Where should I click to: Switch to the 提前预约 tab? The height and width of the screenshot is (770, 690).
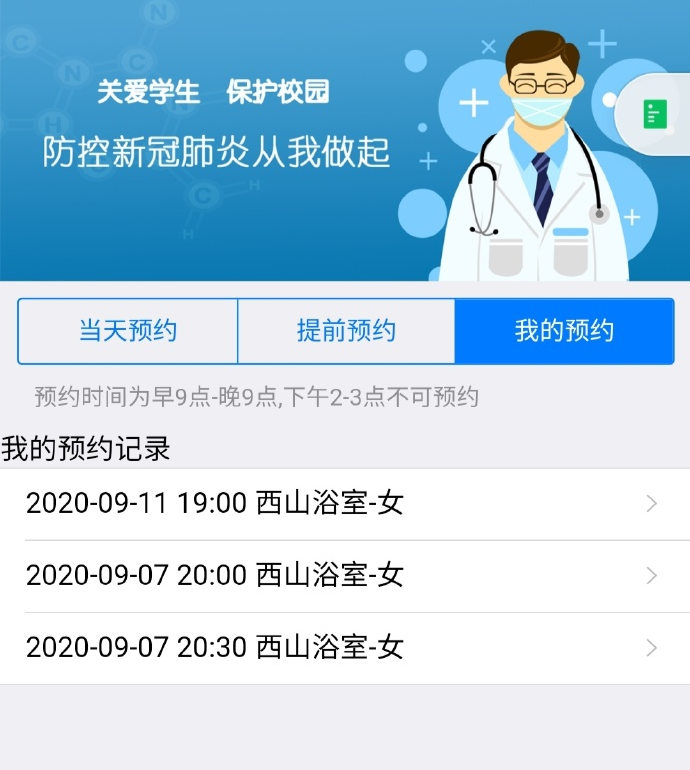coord(346,331)
